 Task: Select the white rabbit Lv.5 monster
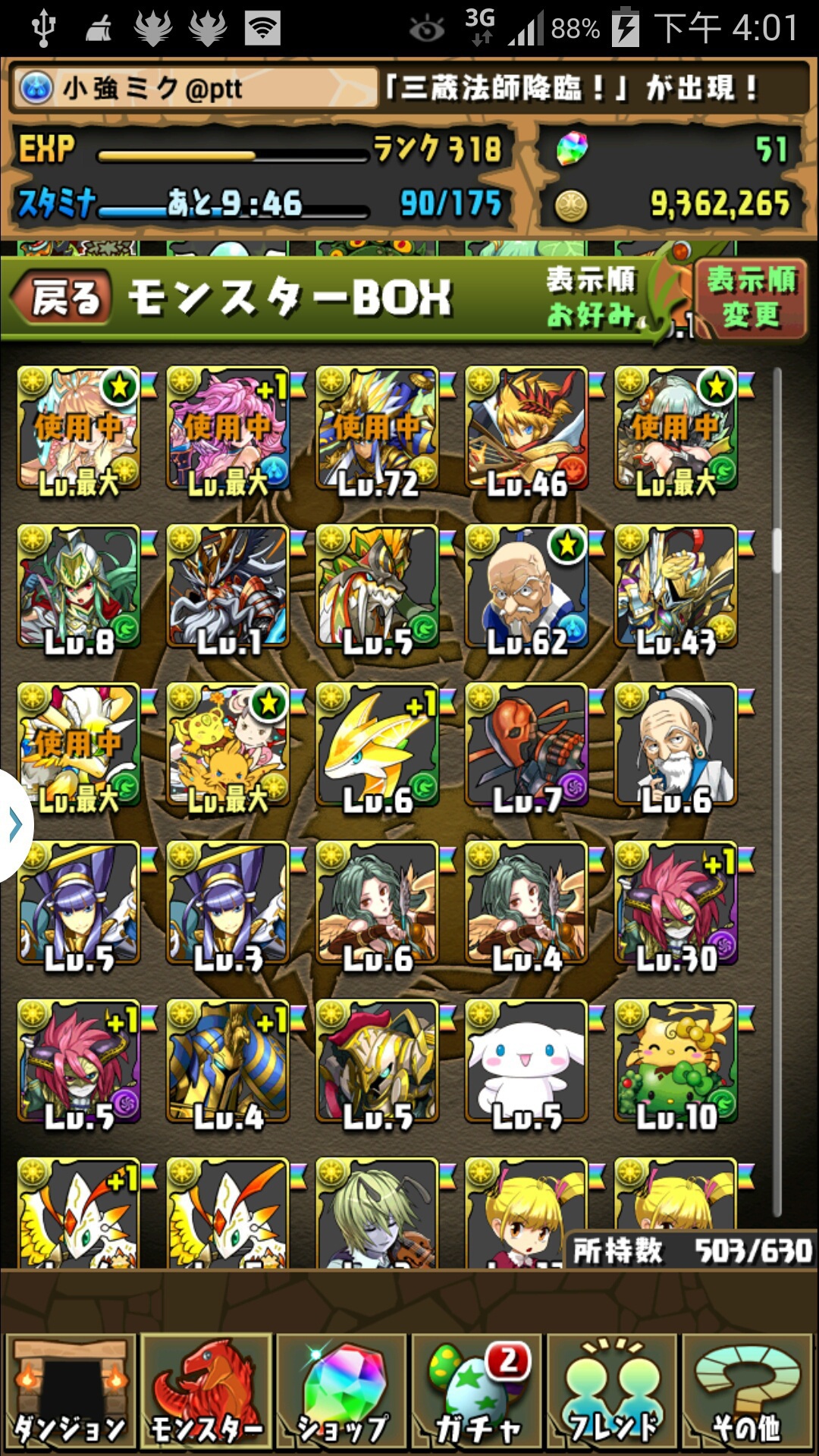(x=526, y=1062)
